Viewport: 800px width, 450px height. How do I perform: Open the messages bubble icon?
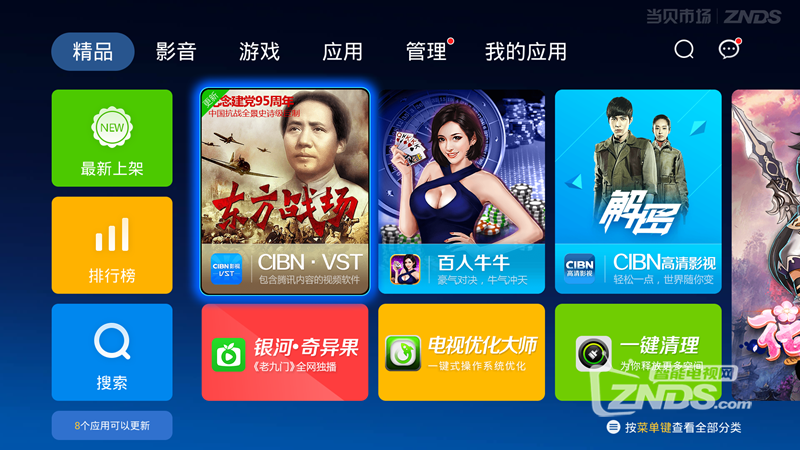click(x=729, y=50)
